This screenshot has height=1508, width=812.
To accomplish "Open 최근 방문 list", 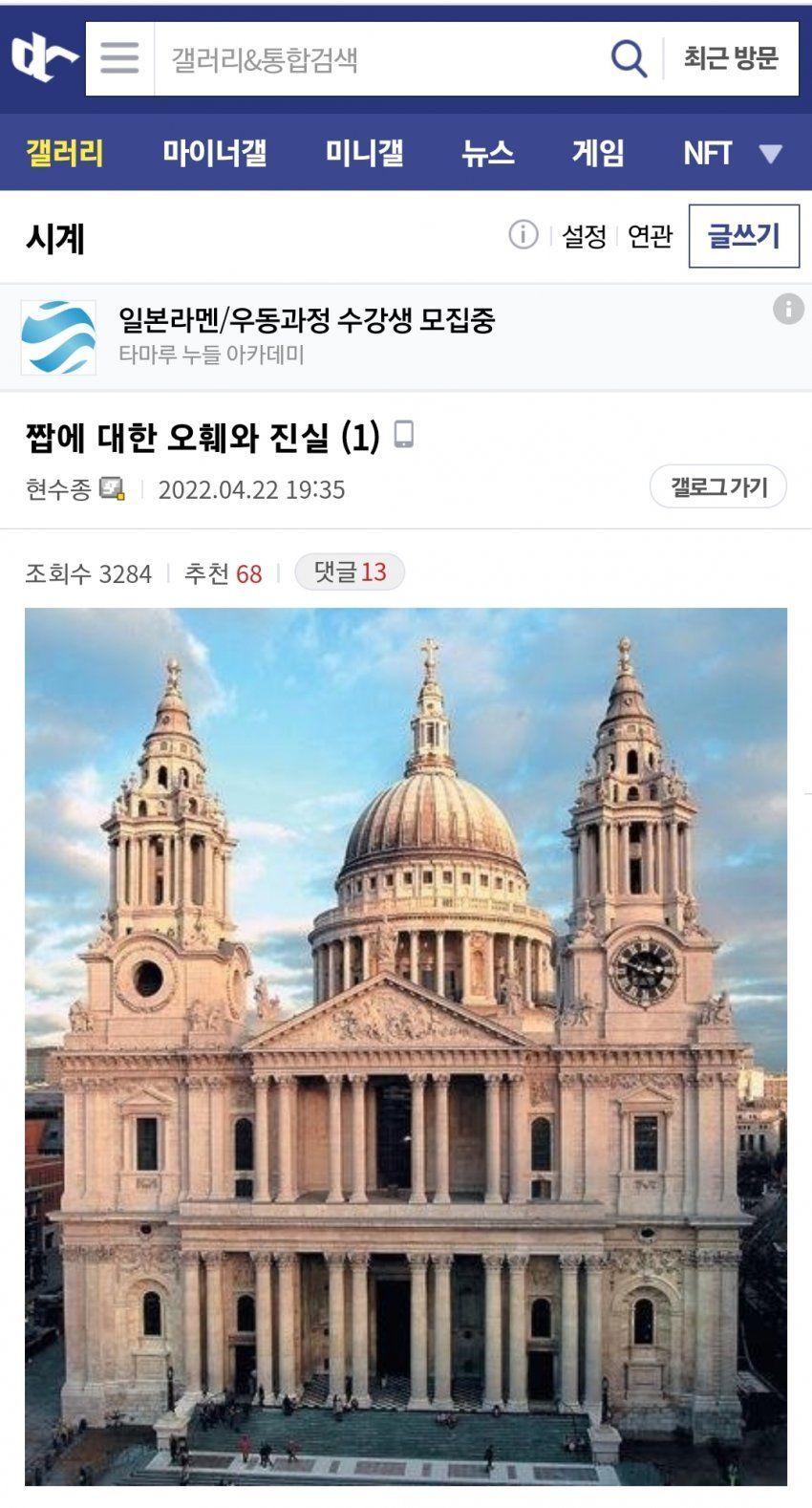I will click(x=731, y=59).
